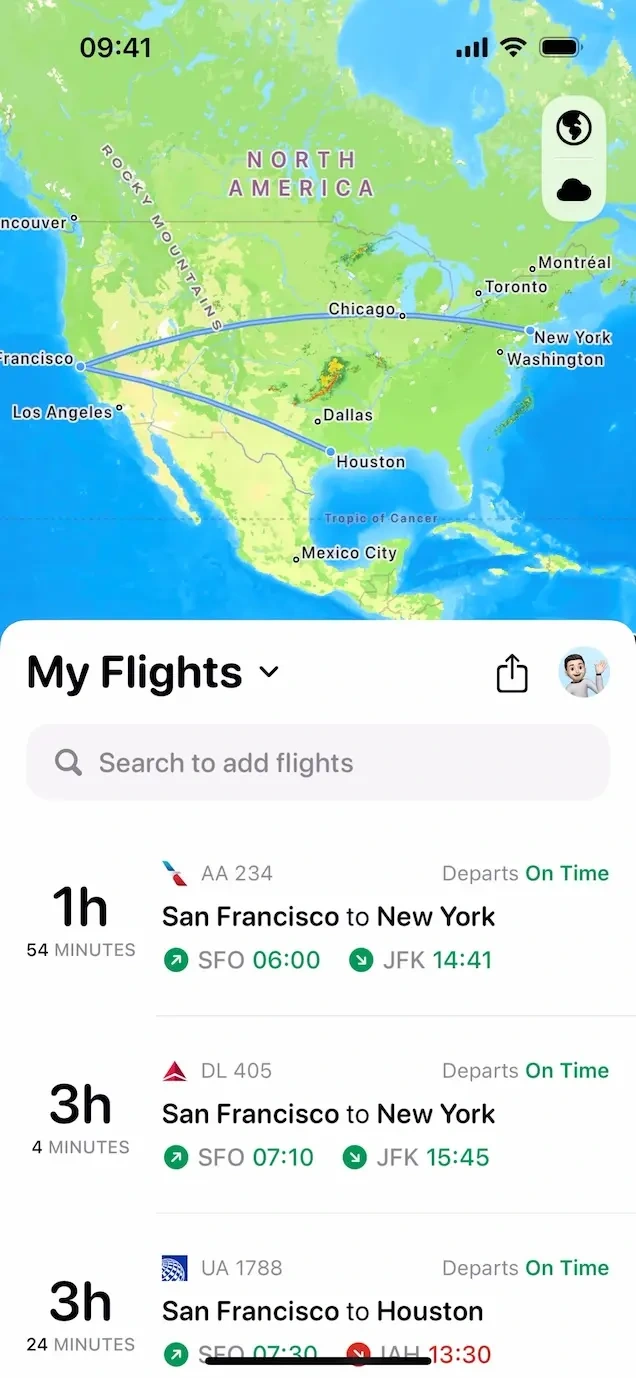
Task: Open flight DL 405 to New York
Action: 385,1114
